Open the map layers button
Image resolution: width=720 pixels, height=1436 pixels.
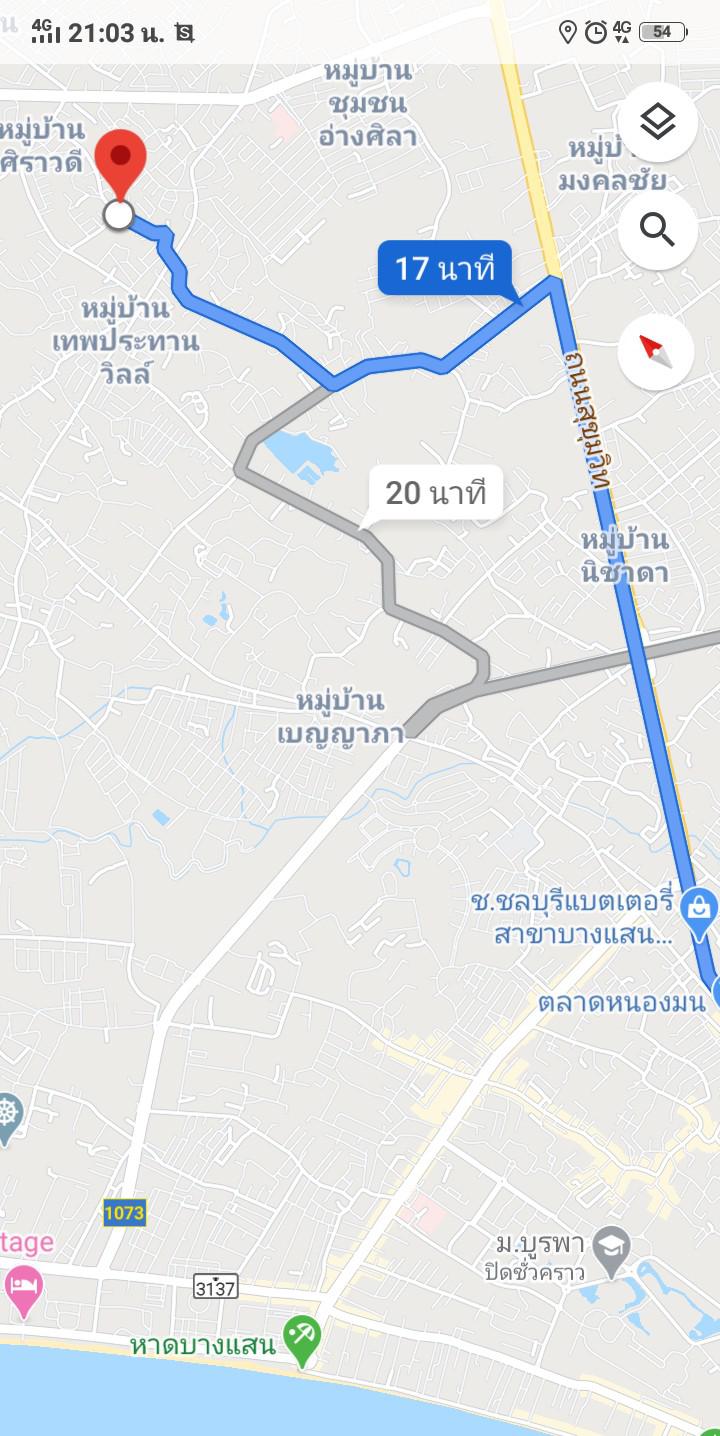point(657,122)
